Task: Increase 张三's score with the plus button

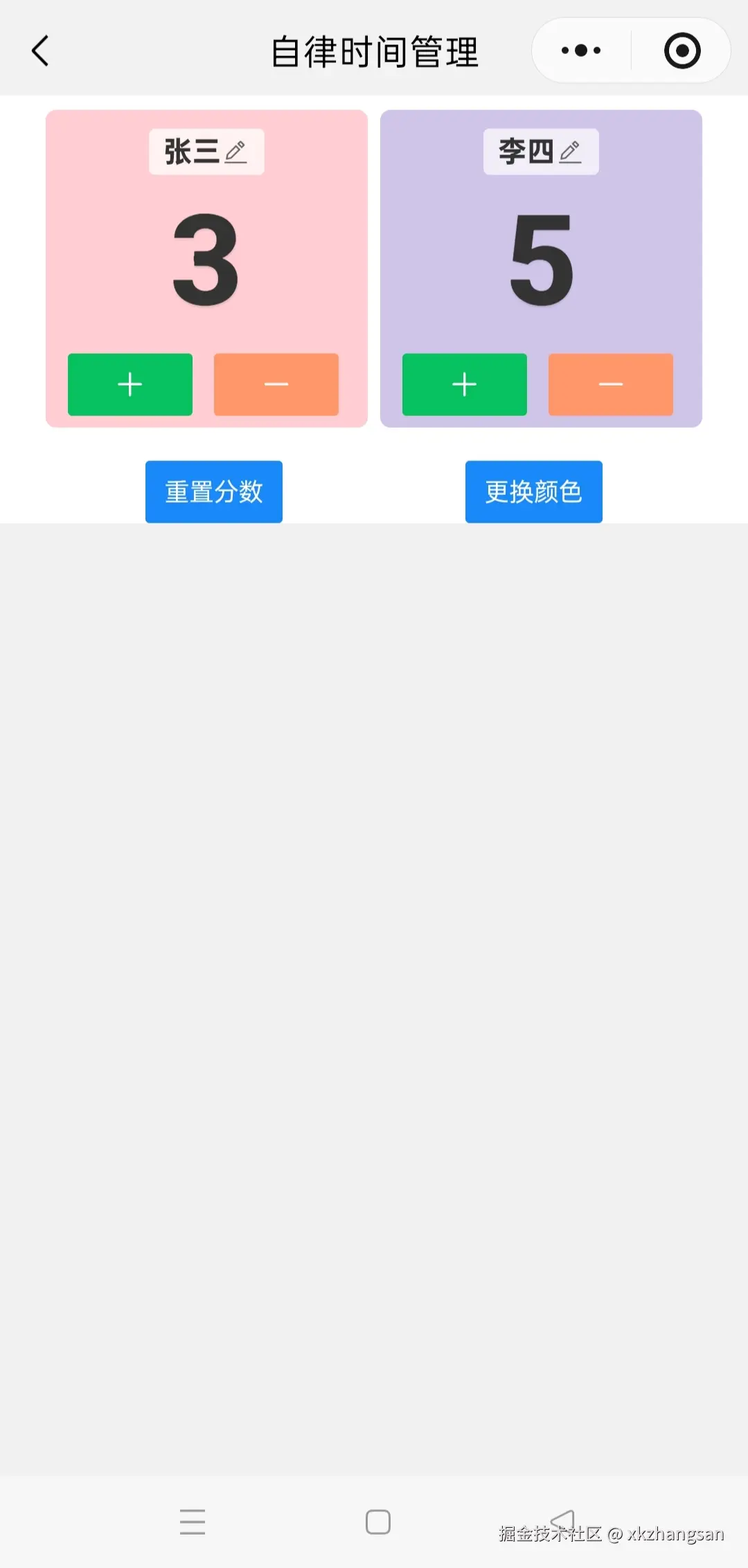Action: coord(130,385)
